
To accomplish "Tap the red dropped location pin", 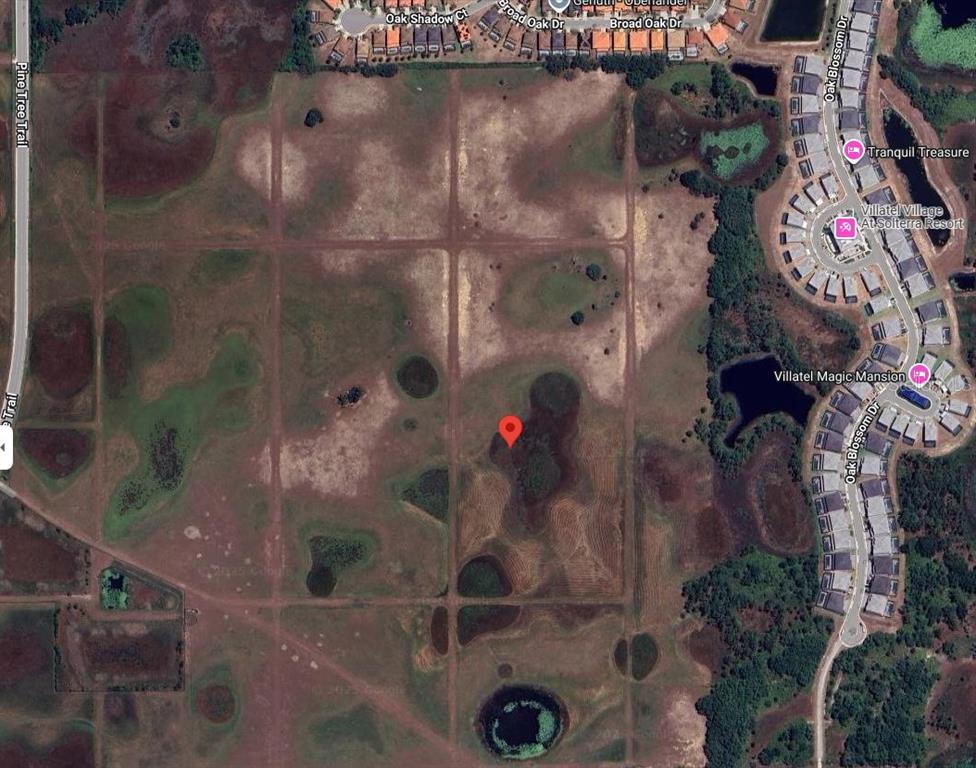I will (510, 430).
